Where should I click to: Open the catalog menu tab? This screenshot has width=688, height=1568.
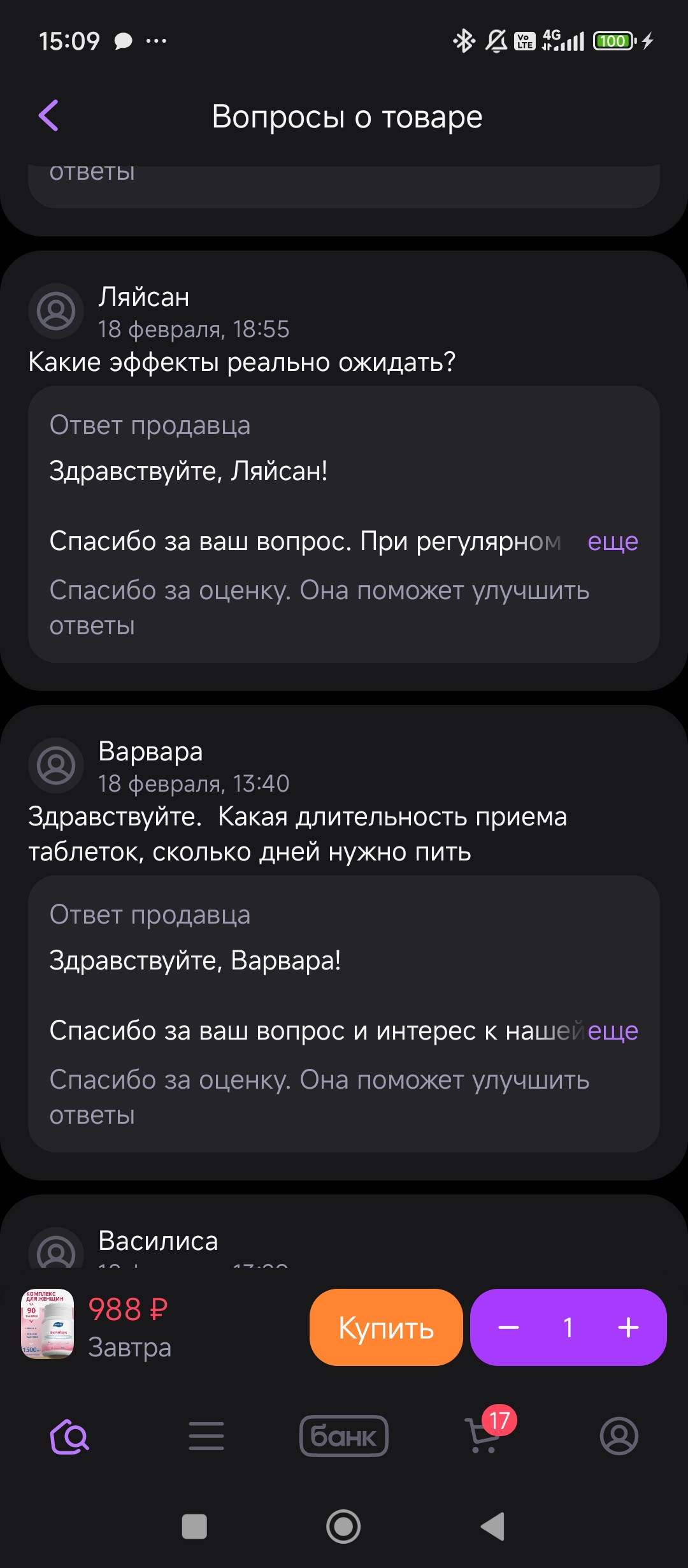tap(206, 1436)
